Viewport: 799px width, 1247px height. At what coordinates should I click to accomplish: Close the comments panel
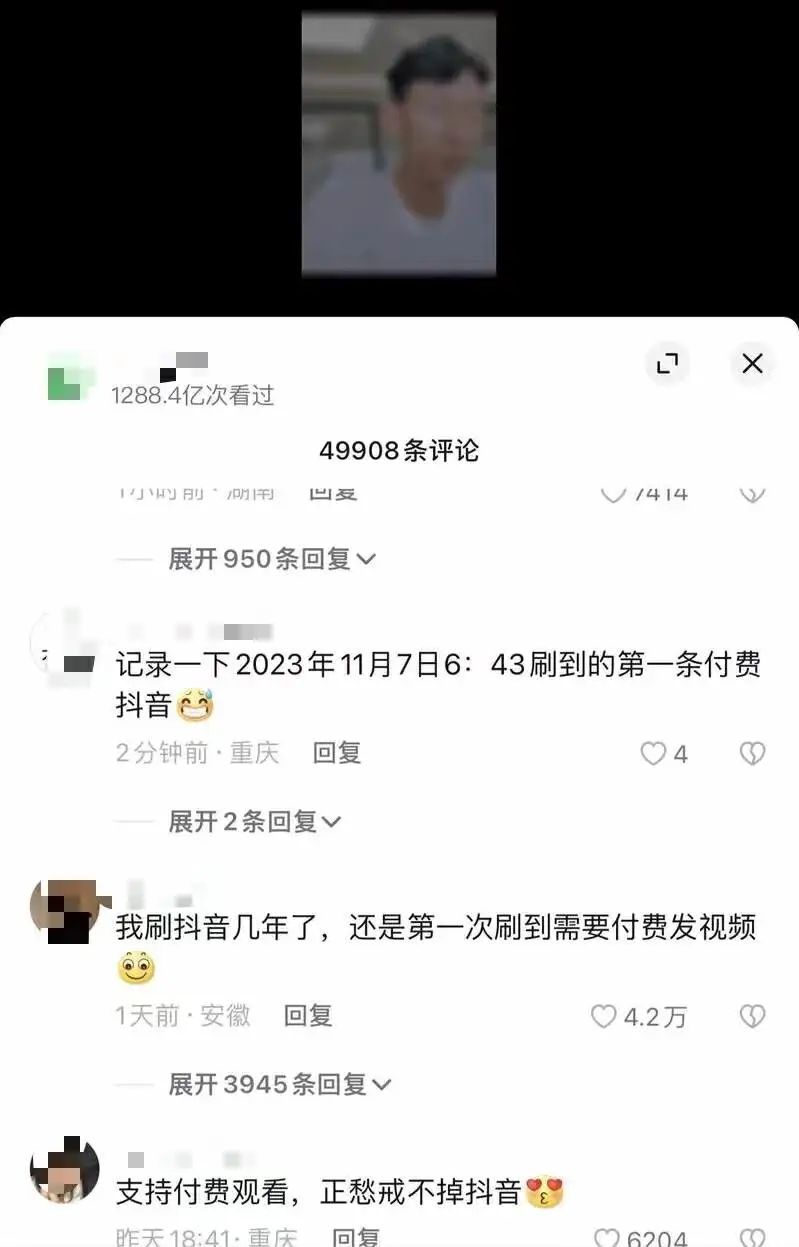752,364
